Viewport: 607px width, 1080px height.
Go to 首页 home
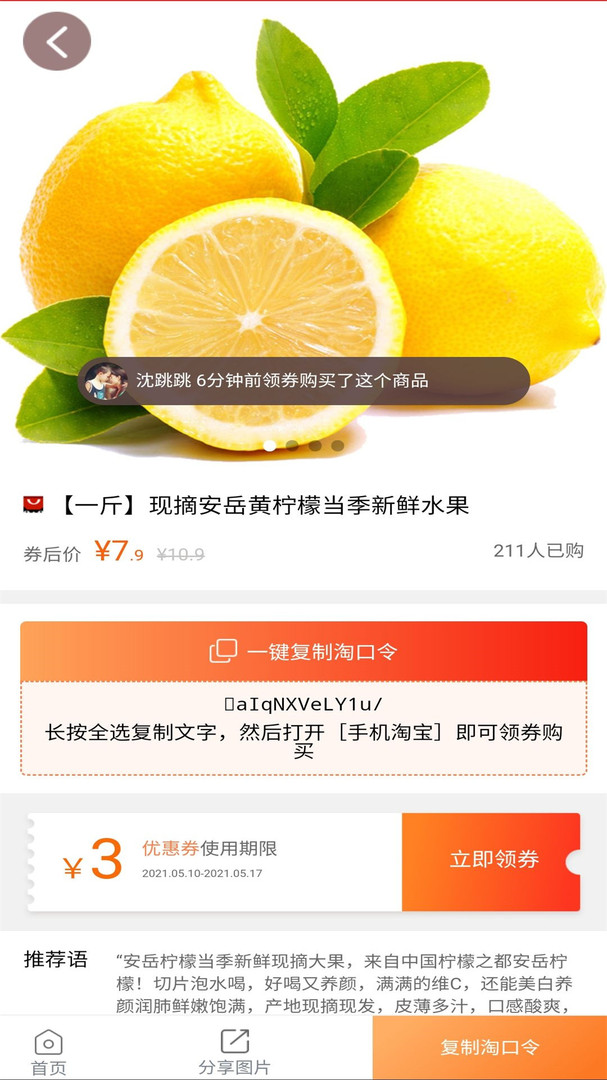(x=48, y=1052)
